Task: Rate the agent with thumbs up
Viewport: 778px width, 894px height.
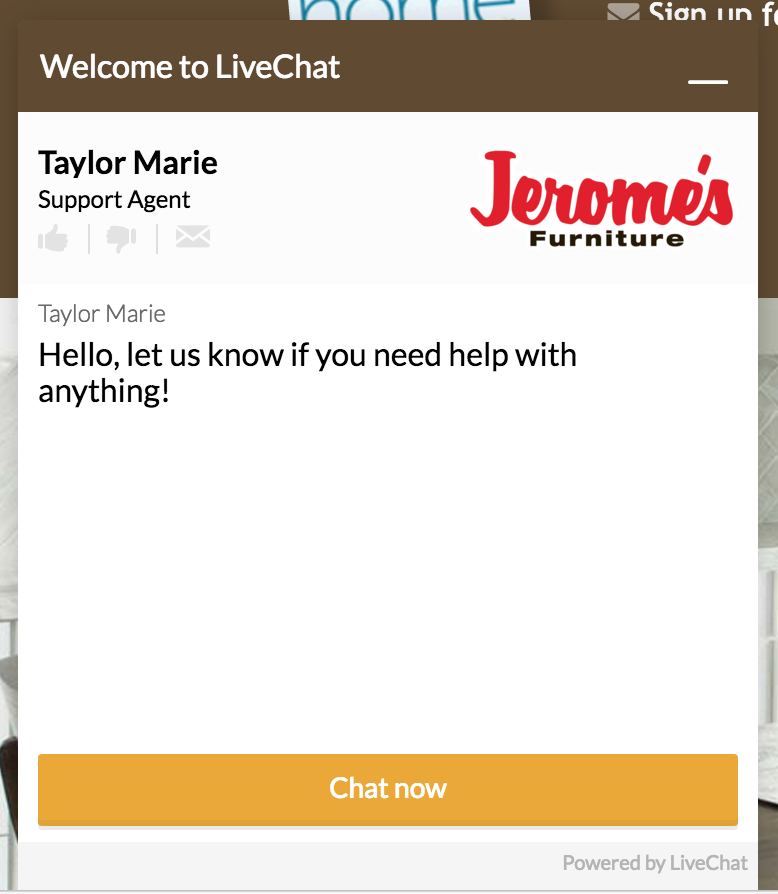Action: (53, 238)
